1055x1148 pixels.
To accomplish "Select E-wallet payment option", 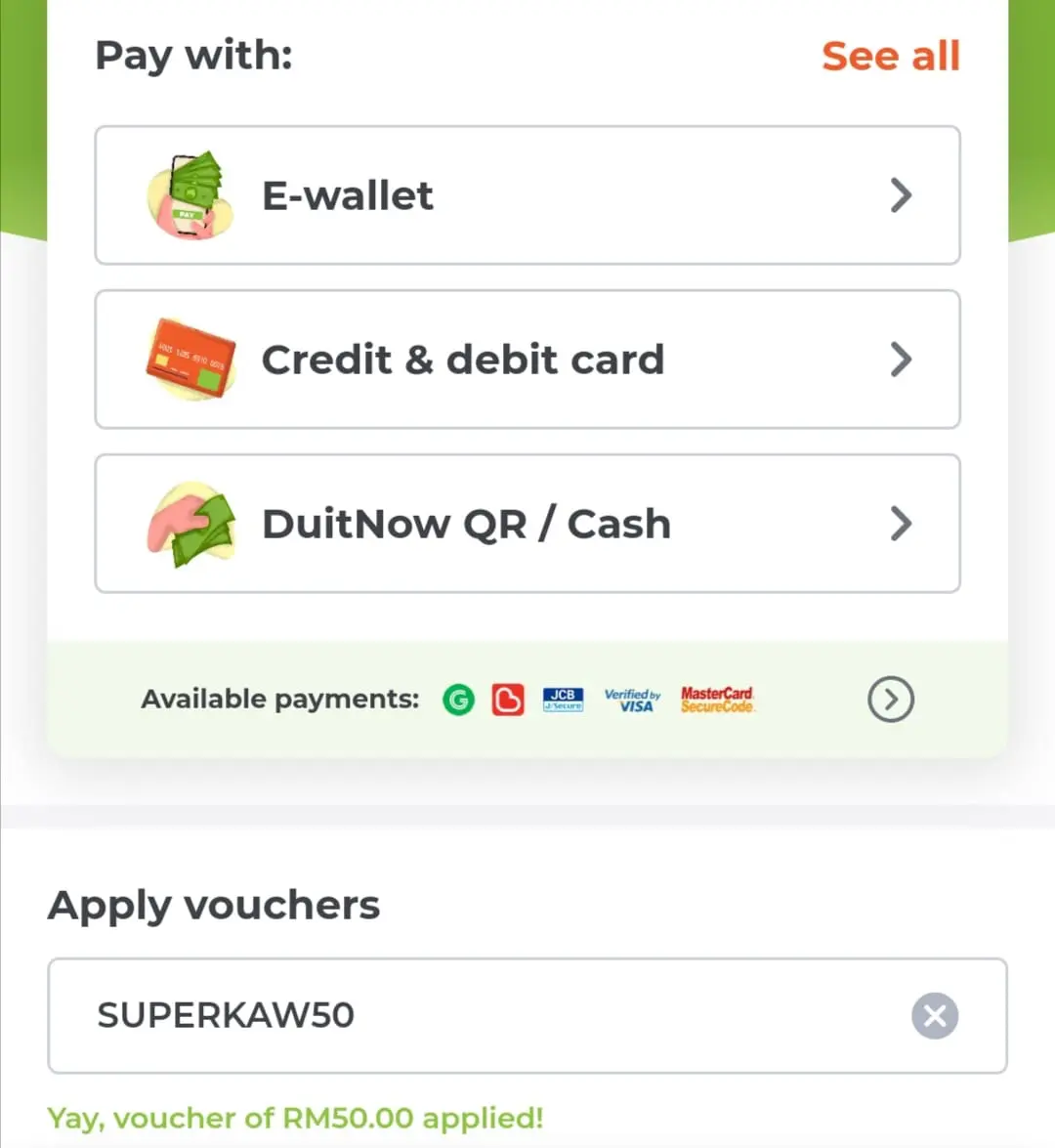I will [527, 195].
